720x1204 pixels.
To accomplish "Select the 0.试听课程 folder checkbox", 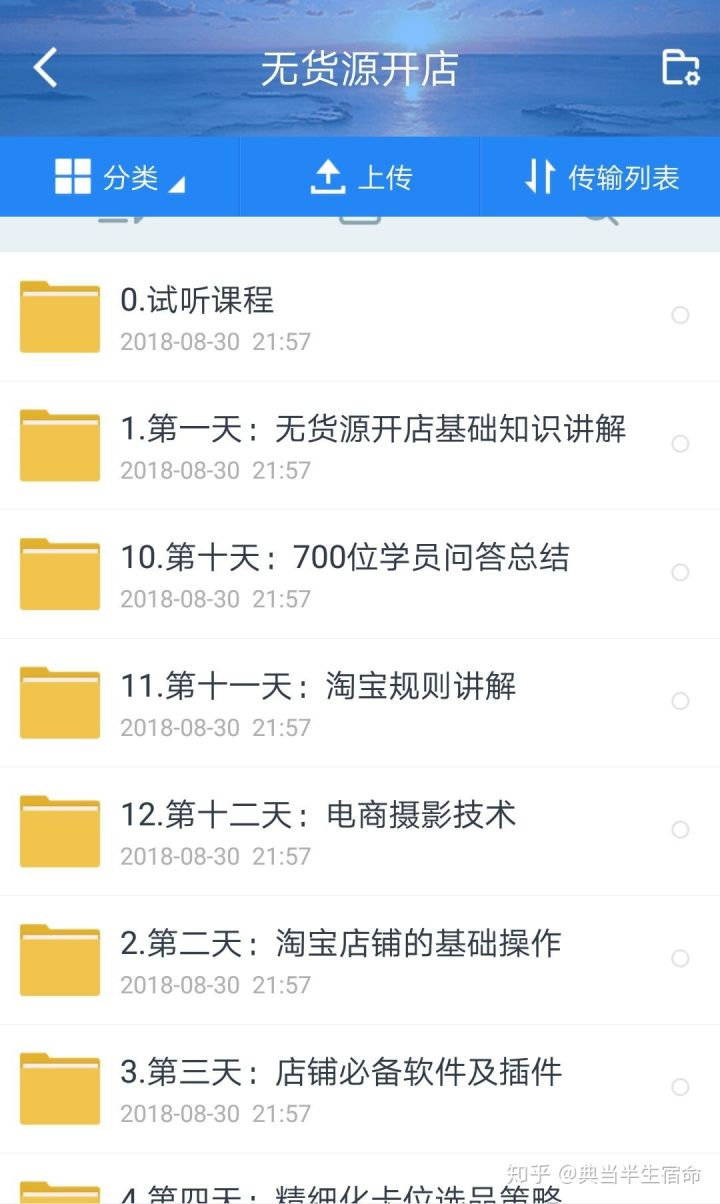I will (x=680, y=315).
